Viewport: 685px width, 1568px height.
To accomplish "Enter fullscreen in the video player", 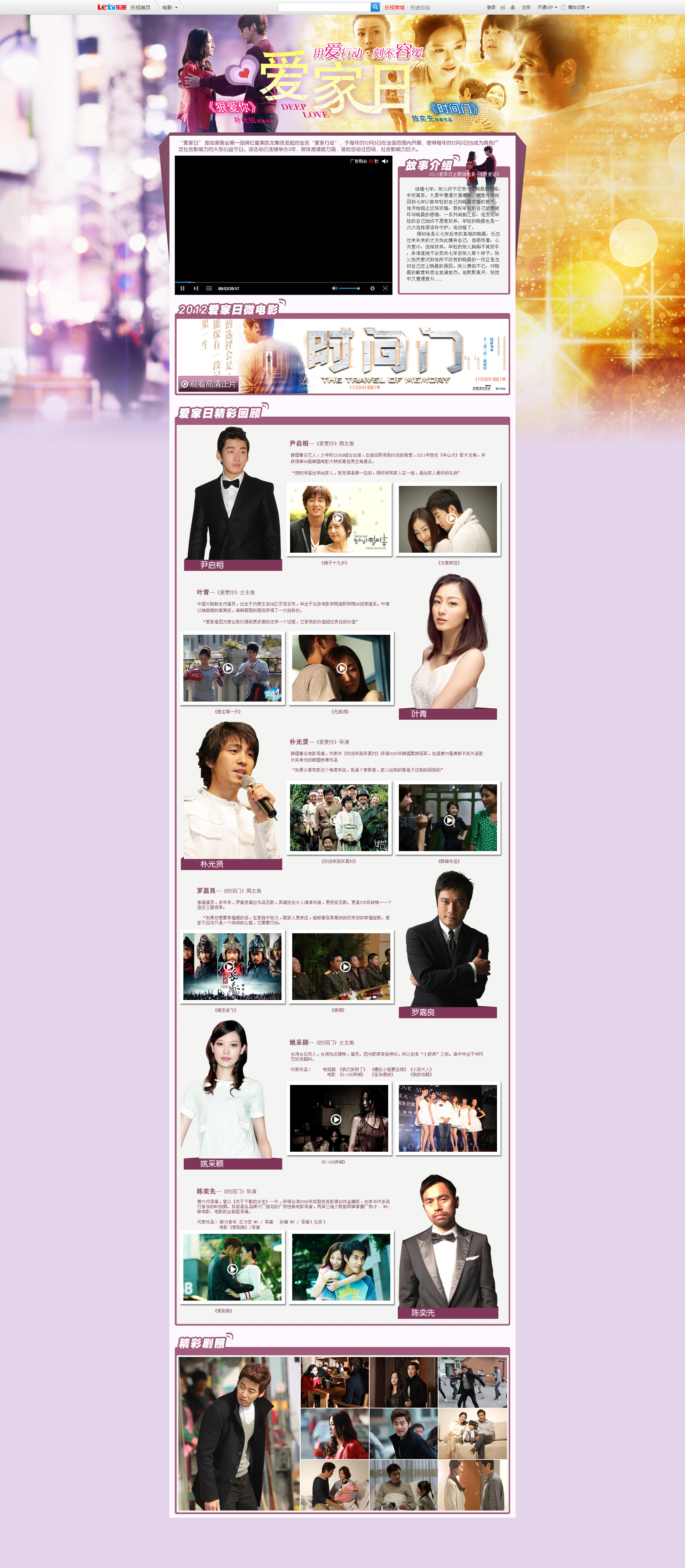I will click(x=385, y=288).
